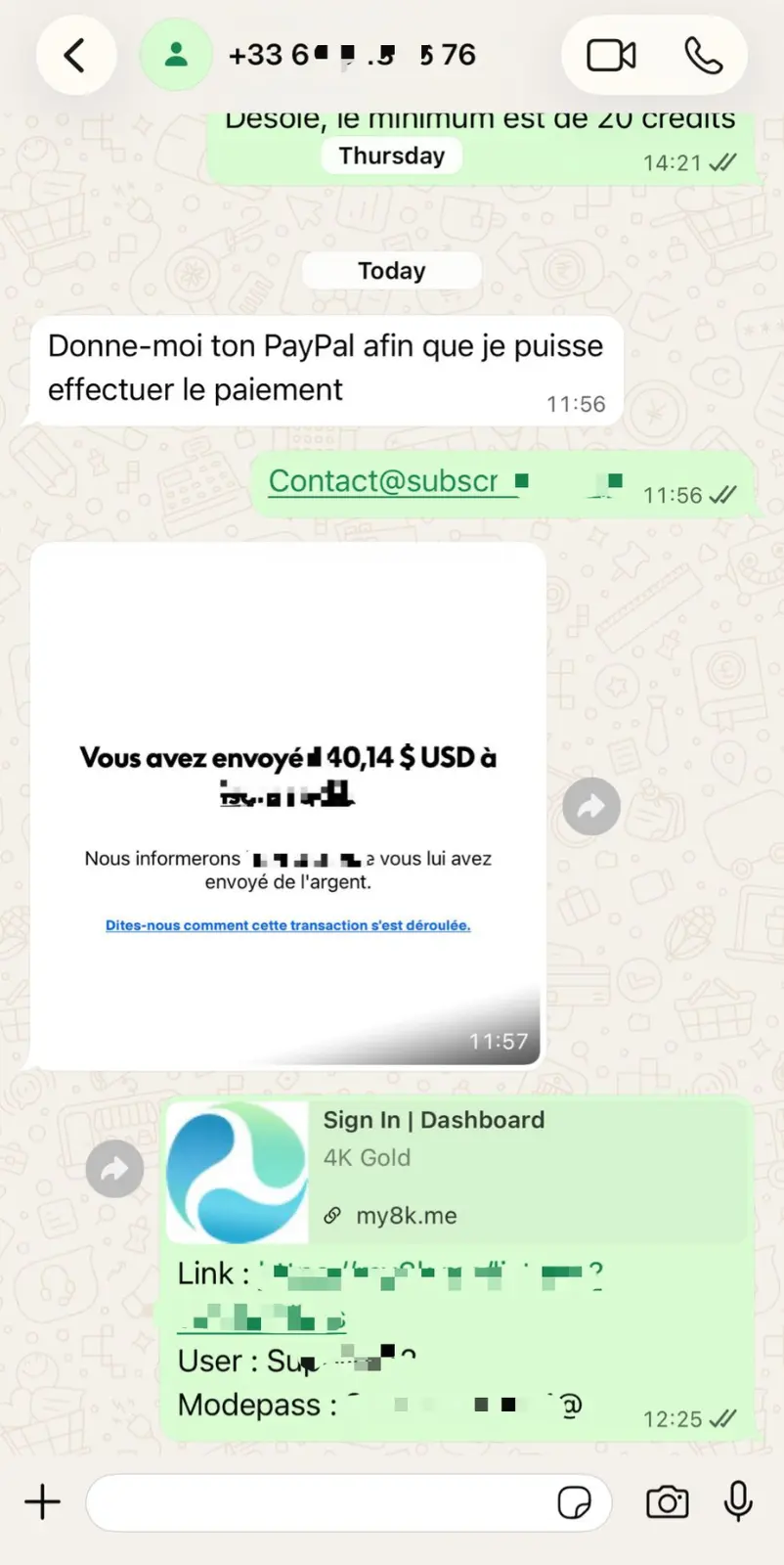Select the Donne-moi ton PayPal message bubble
This screenshot has height=1565, width=784.
pyautogui.click(x=327, y=368)
